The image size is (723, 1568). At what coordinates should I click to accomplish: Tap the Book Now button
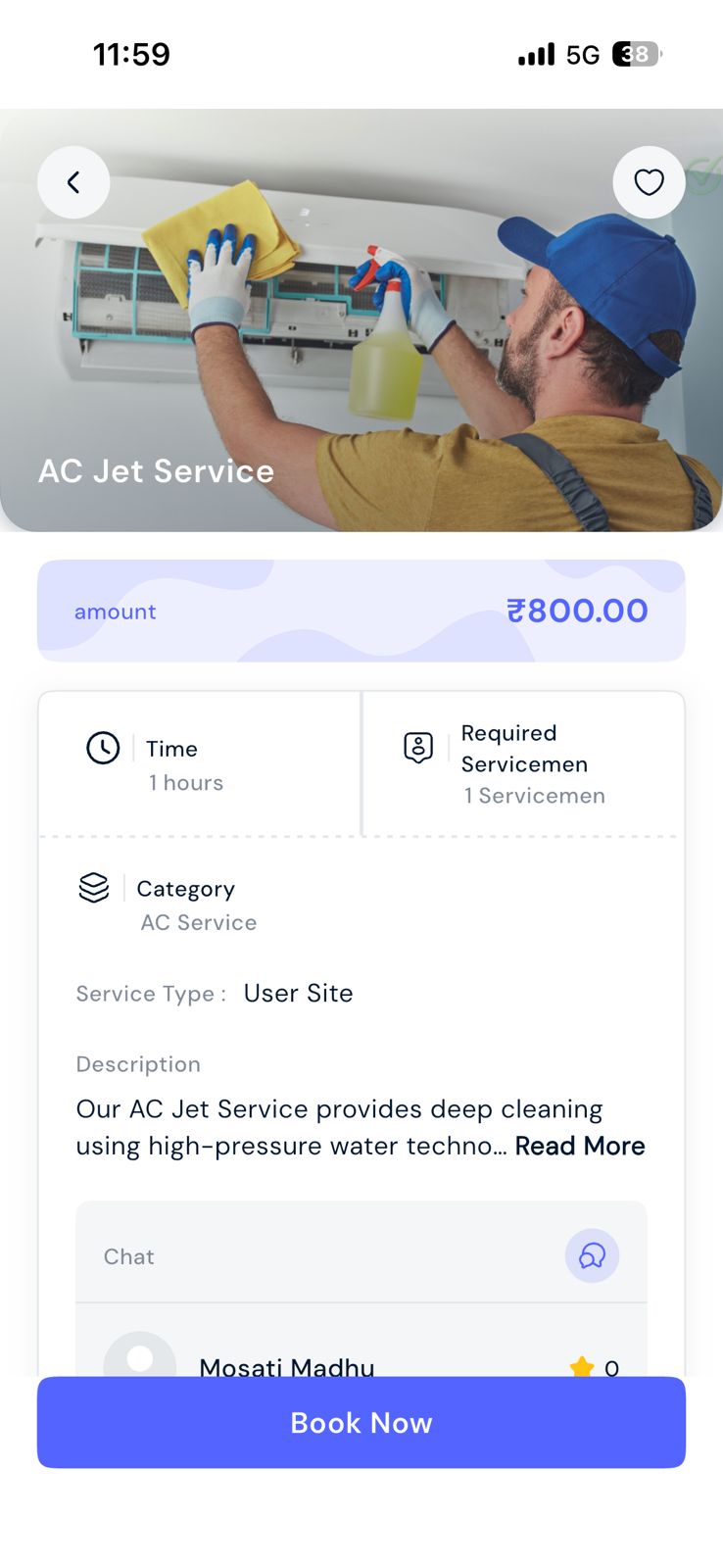click(361, 1422)
